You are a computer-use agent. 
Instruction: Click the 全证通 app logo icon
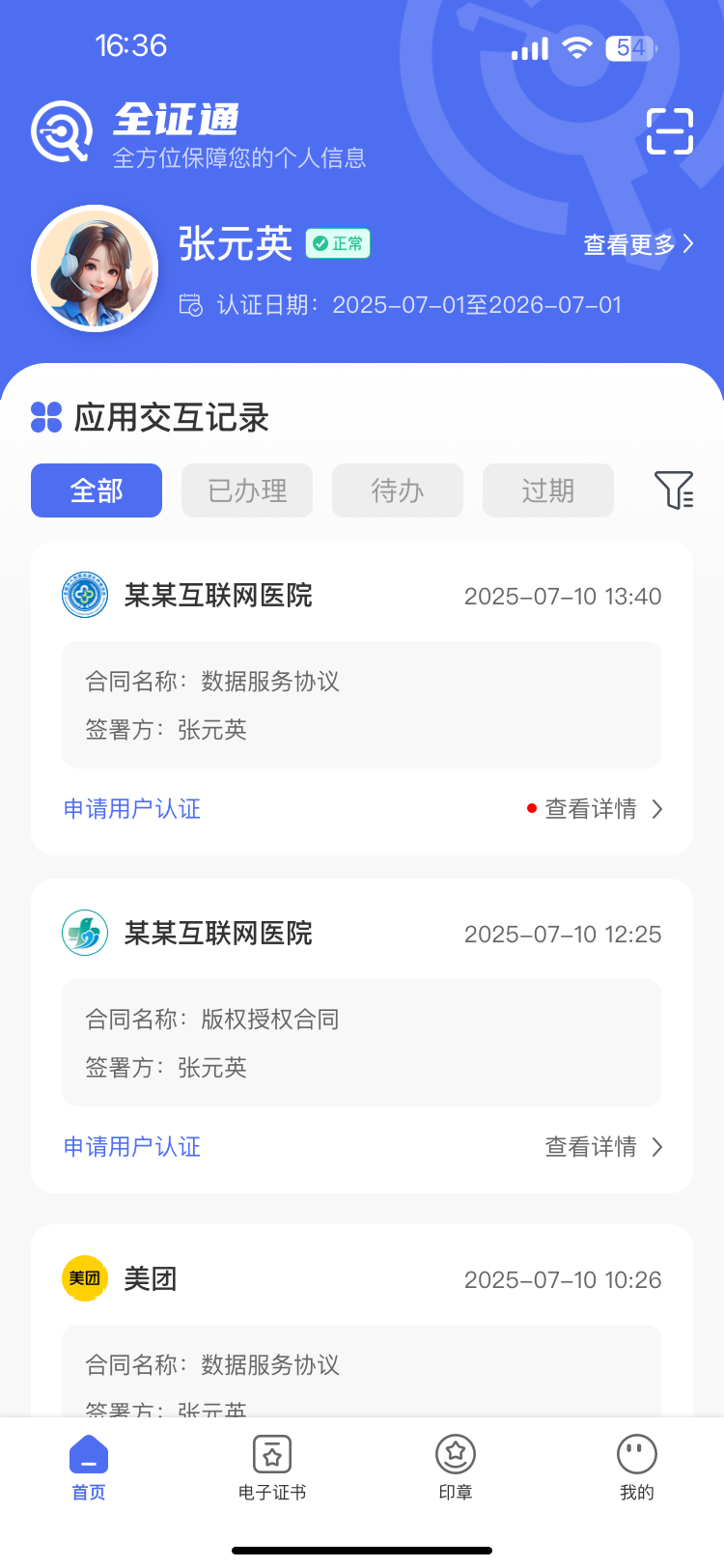60,130
